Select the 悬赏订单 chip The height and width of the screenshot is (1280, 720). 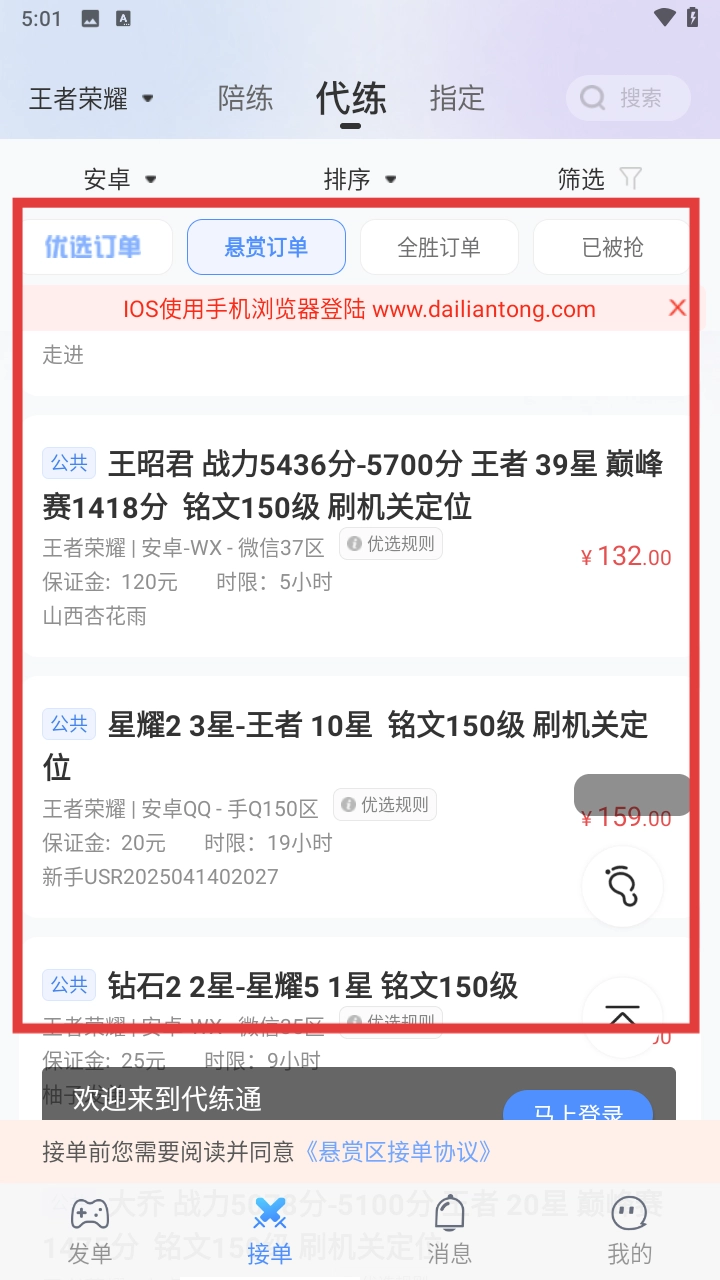pos(266,247)
